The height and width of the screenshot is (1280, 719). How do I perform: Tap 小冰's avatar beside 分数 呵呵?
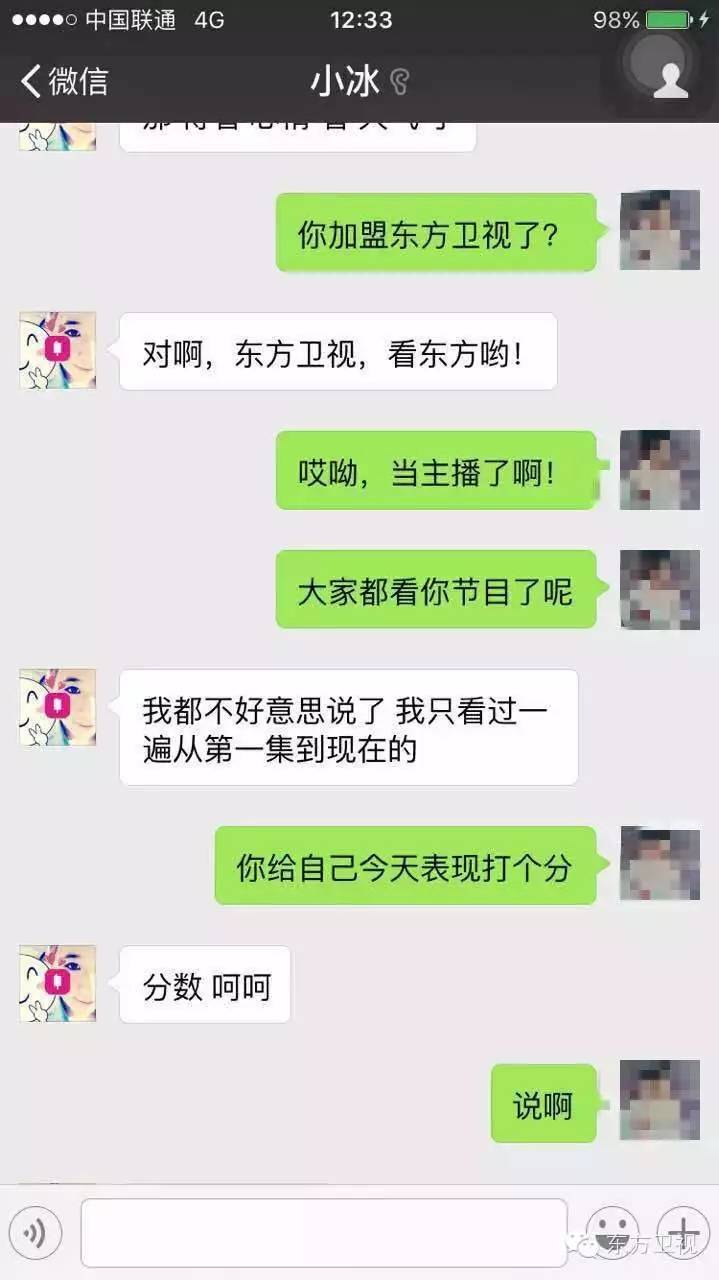58,983
